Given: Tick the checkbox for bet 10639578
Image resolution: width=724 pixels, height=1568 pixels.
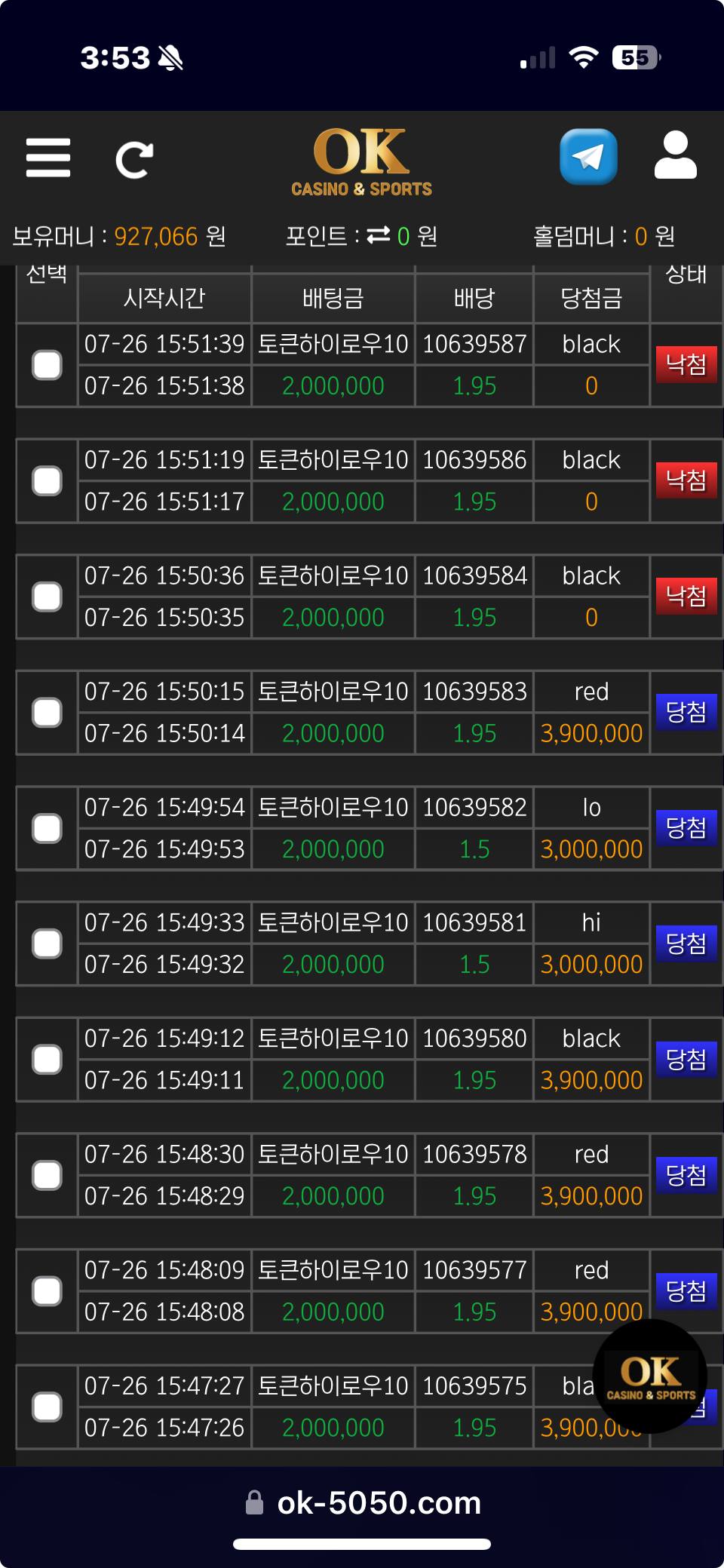Looking at the screenshot, I should click(x=47, y=1175).
